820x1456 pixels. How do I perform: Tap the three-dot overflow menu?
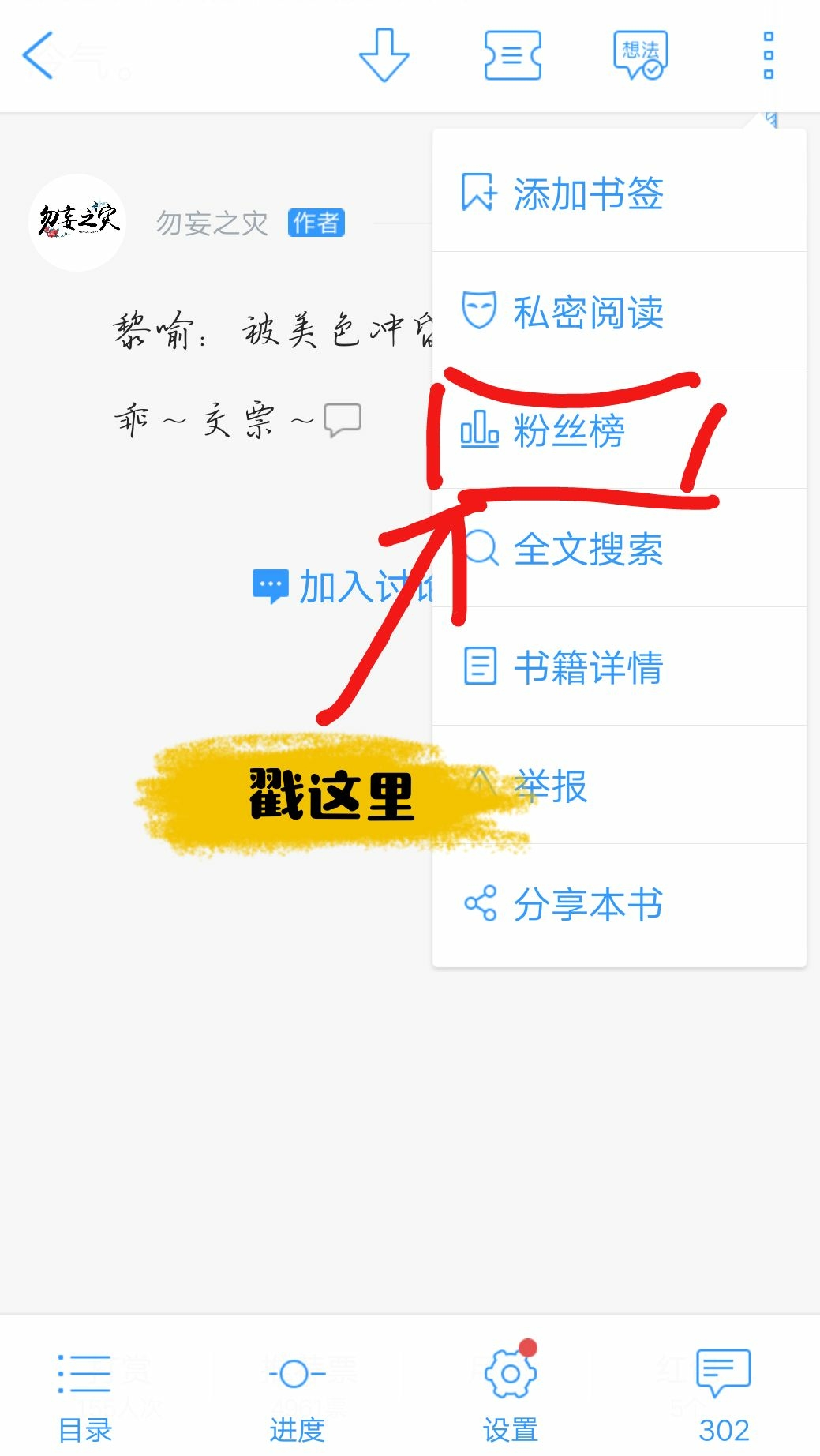click(x=768, y=55)
